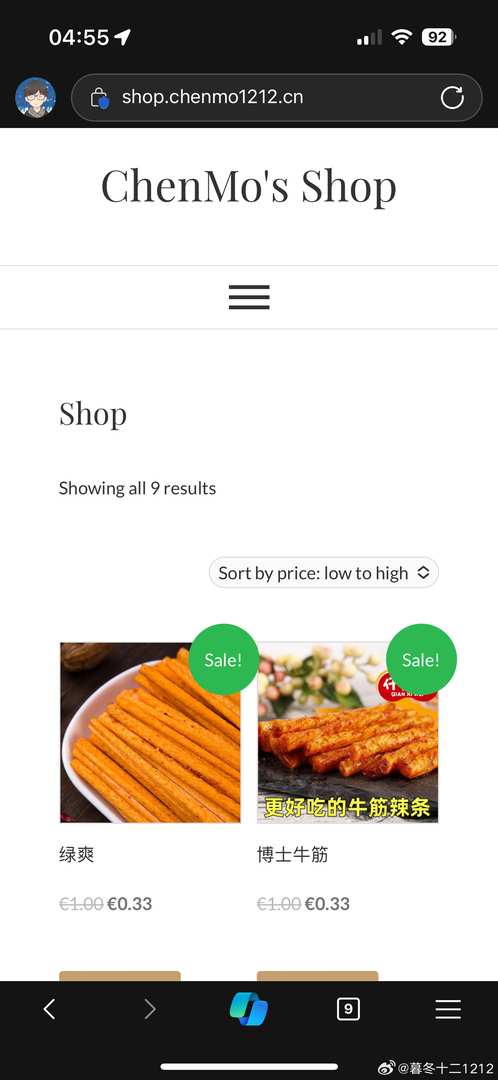Tap the shop.chenmo1212.cn address bar
The image size is (498, 1080).
point(276,98)
